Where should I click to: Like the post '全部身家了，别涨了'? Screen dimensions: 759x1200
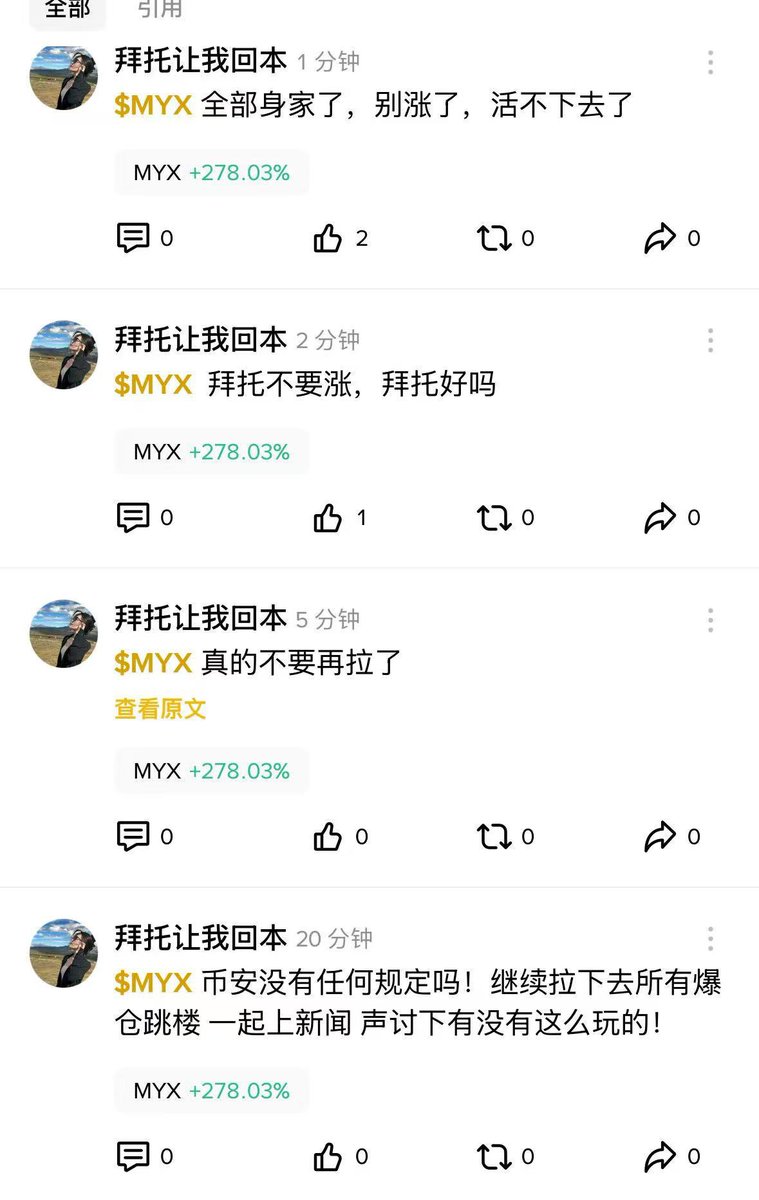coord(328,238)
